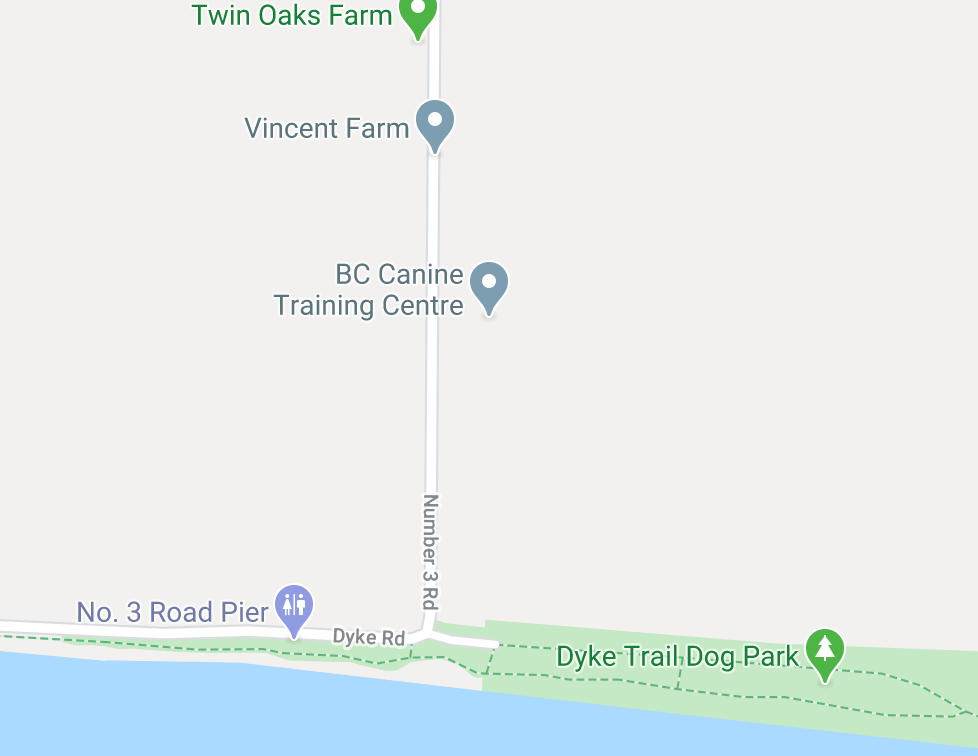Open the No. 3 Road Pier marker
The height and width of the screenshot is (756, 978).
(x=294, y=606)
